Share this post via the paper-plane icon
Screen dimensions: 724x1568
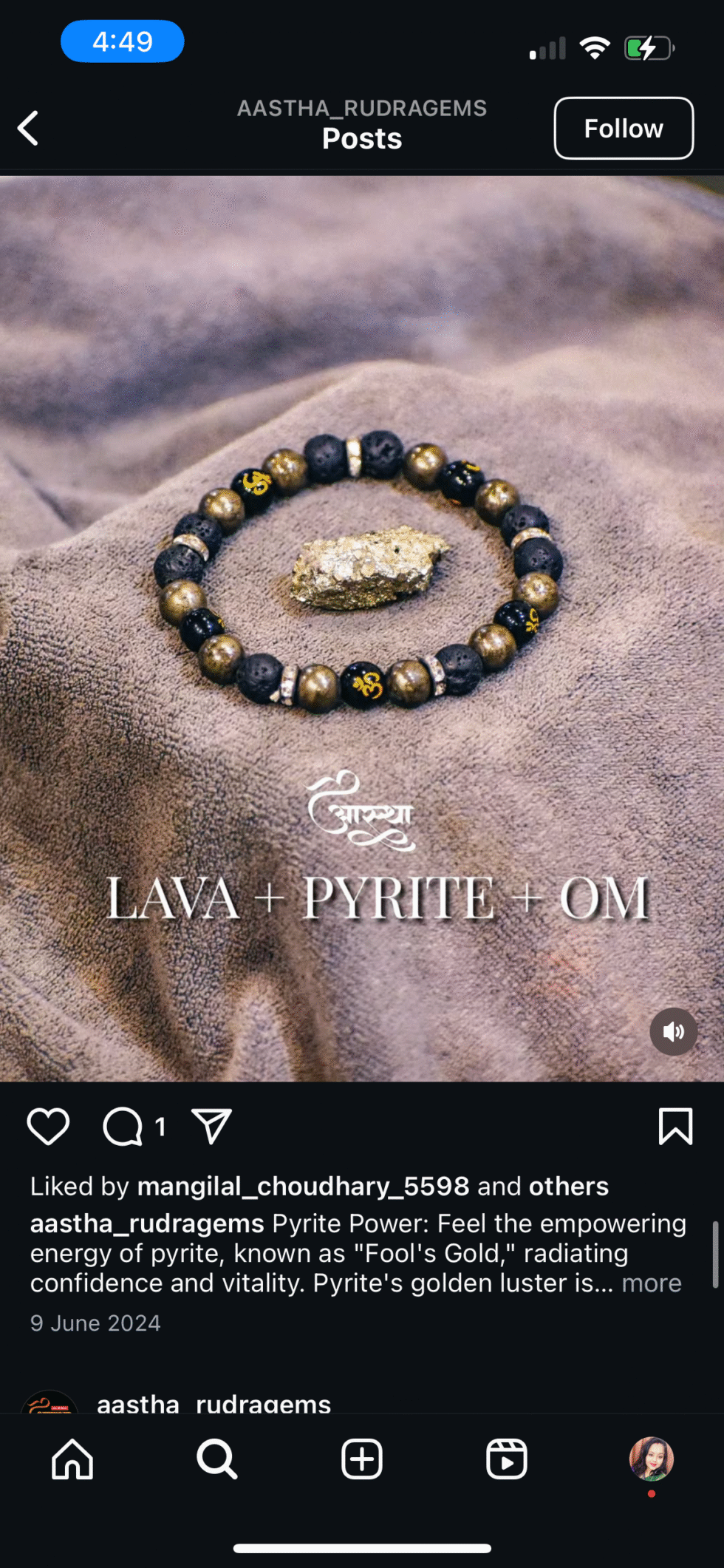click(x=212, y=1127)
